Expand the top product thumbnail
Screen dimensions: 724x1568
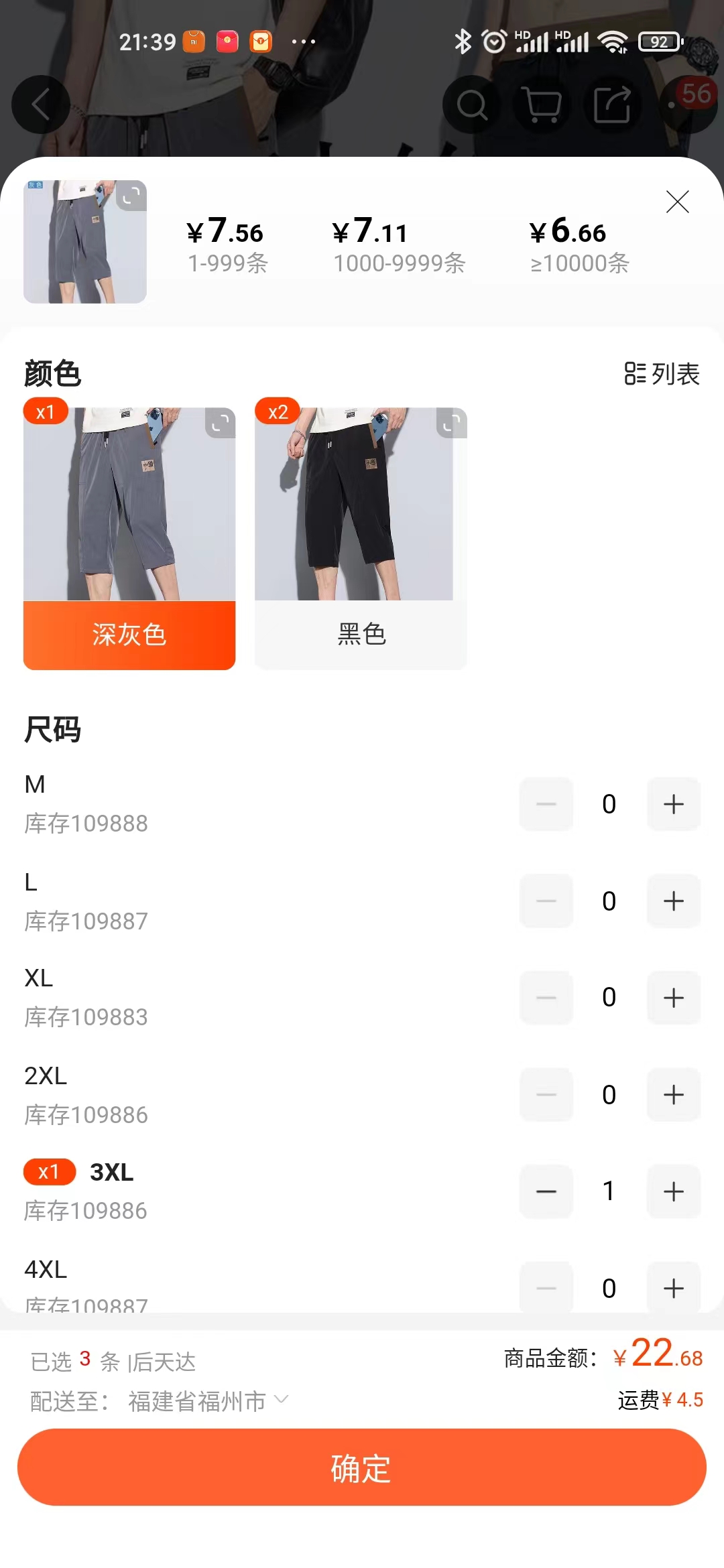click(x=131, y=196)
